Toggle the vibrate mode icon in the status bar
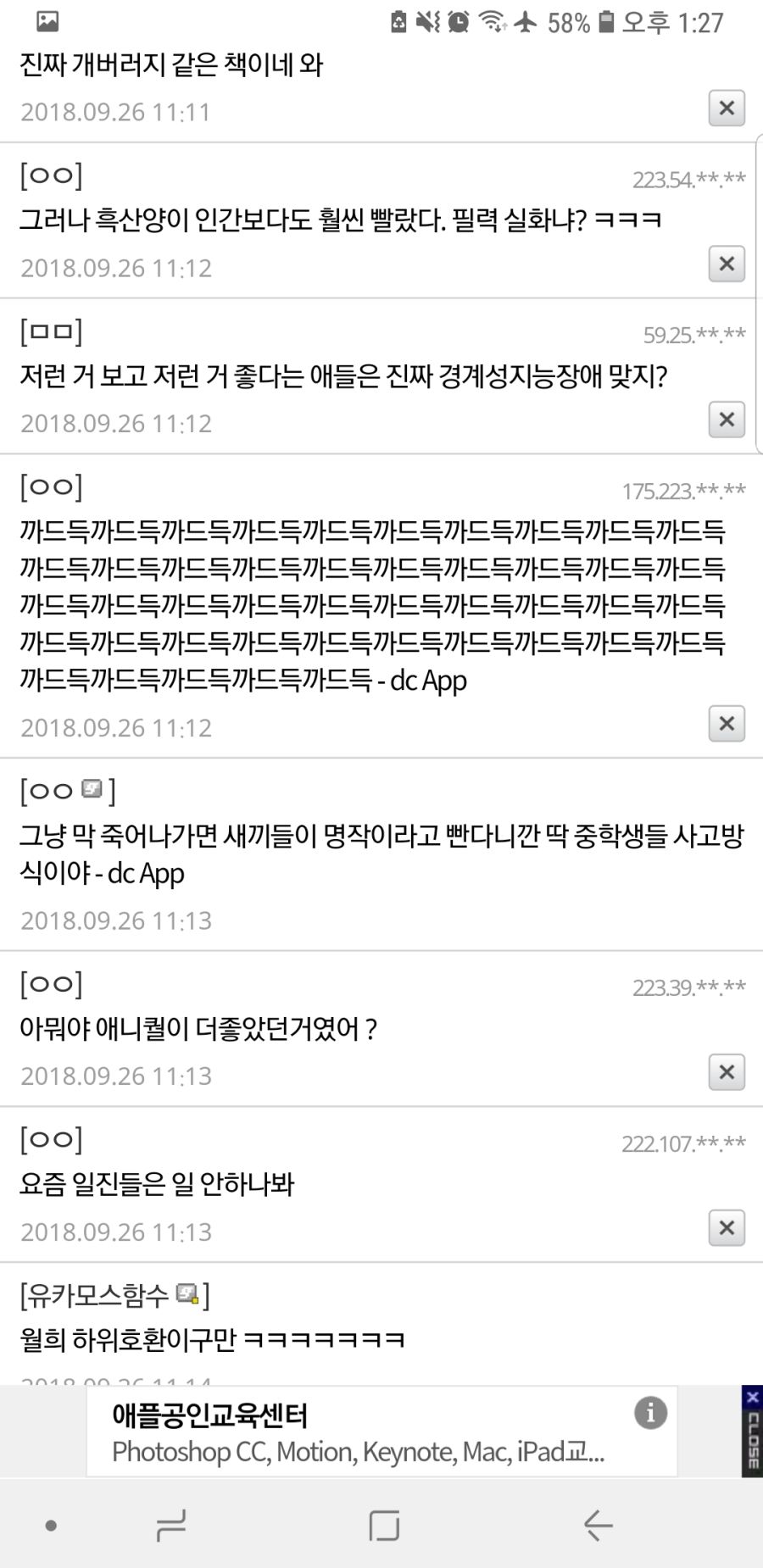 (425, 23)
